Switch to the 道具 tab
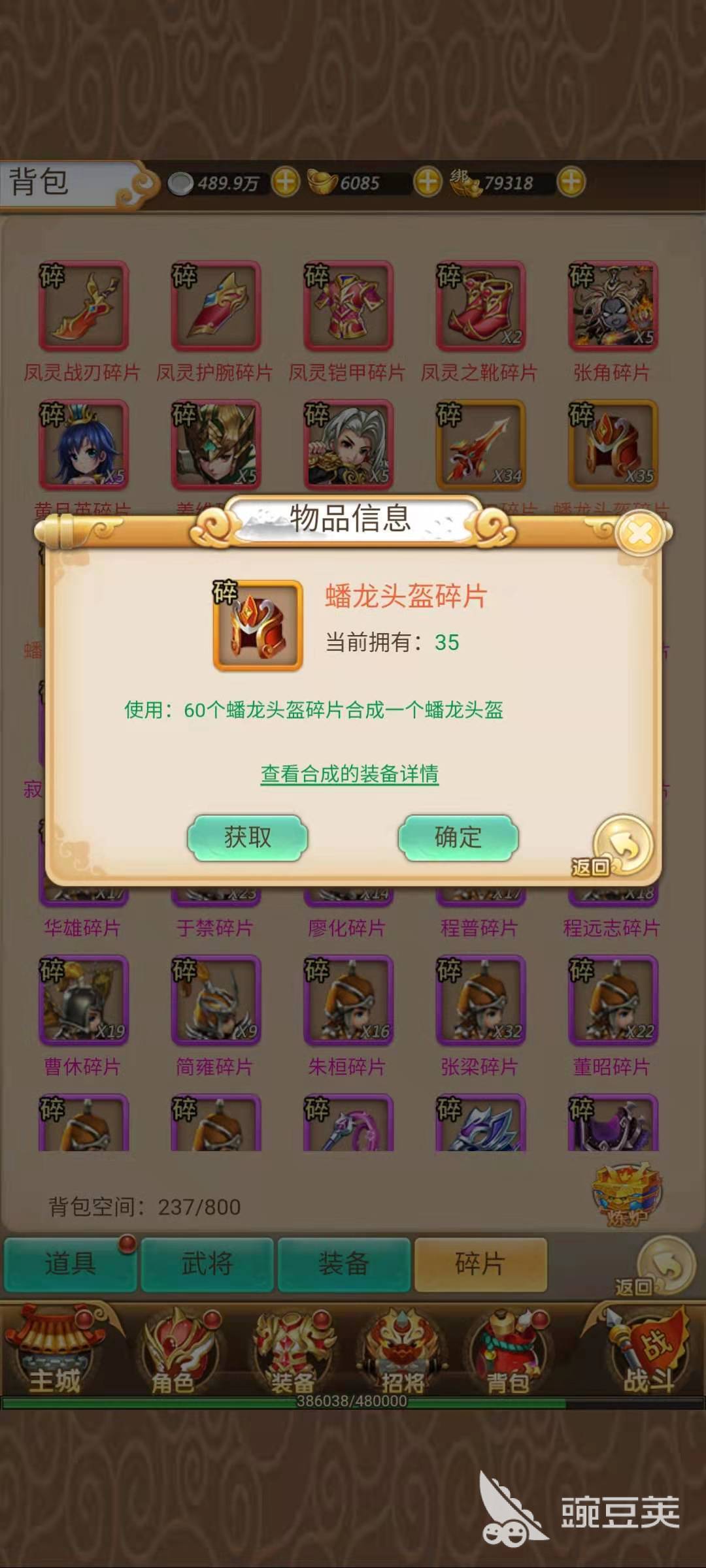Viewport: 706px width, 1568px height. click(71, 1263)
